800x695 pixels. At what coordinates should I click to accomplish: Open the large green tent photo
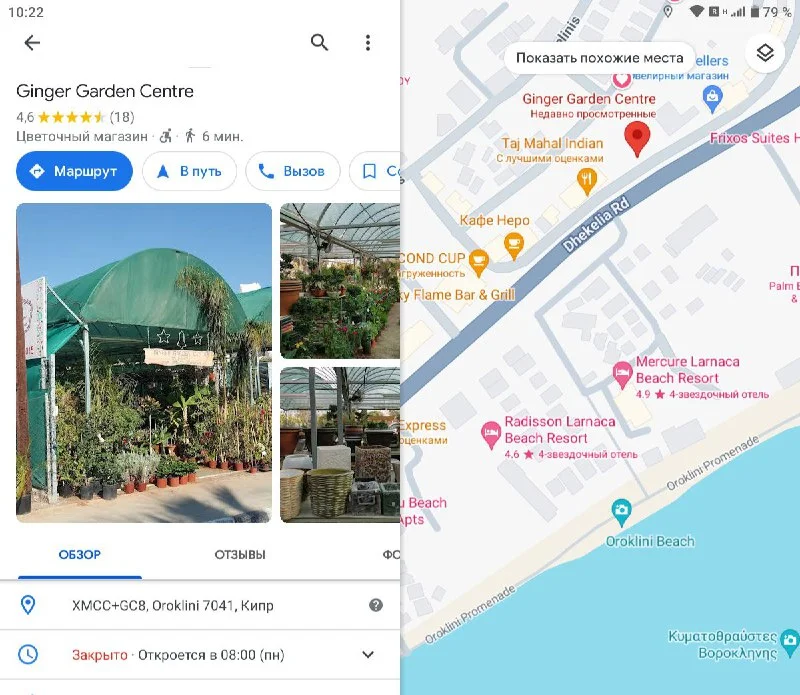144,362
